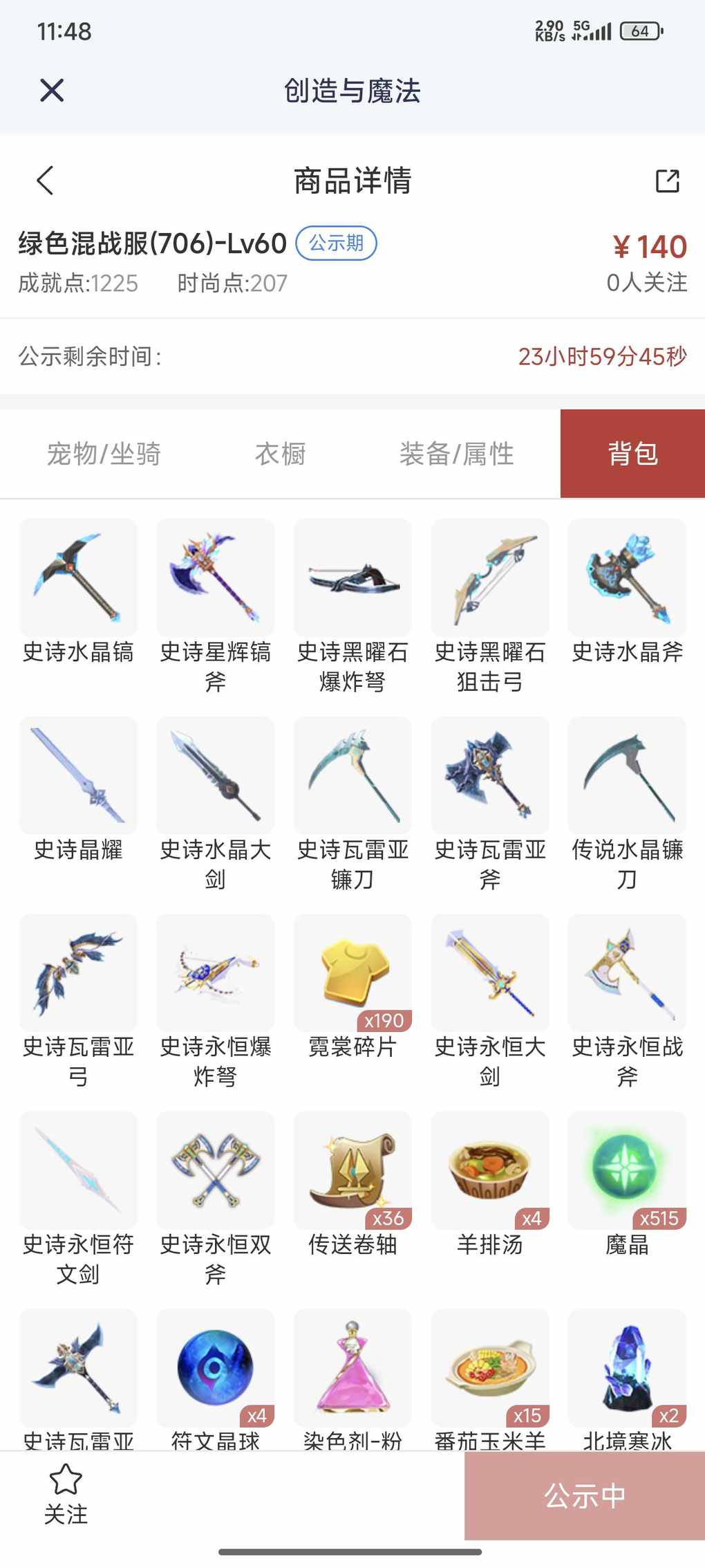This screenshot has height=1568, width=705.
Task: Tap the 公示中 button
Action: pyautogui.click(x=585, y=1495)
